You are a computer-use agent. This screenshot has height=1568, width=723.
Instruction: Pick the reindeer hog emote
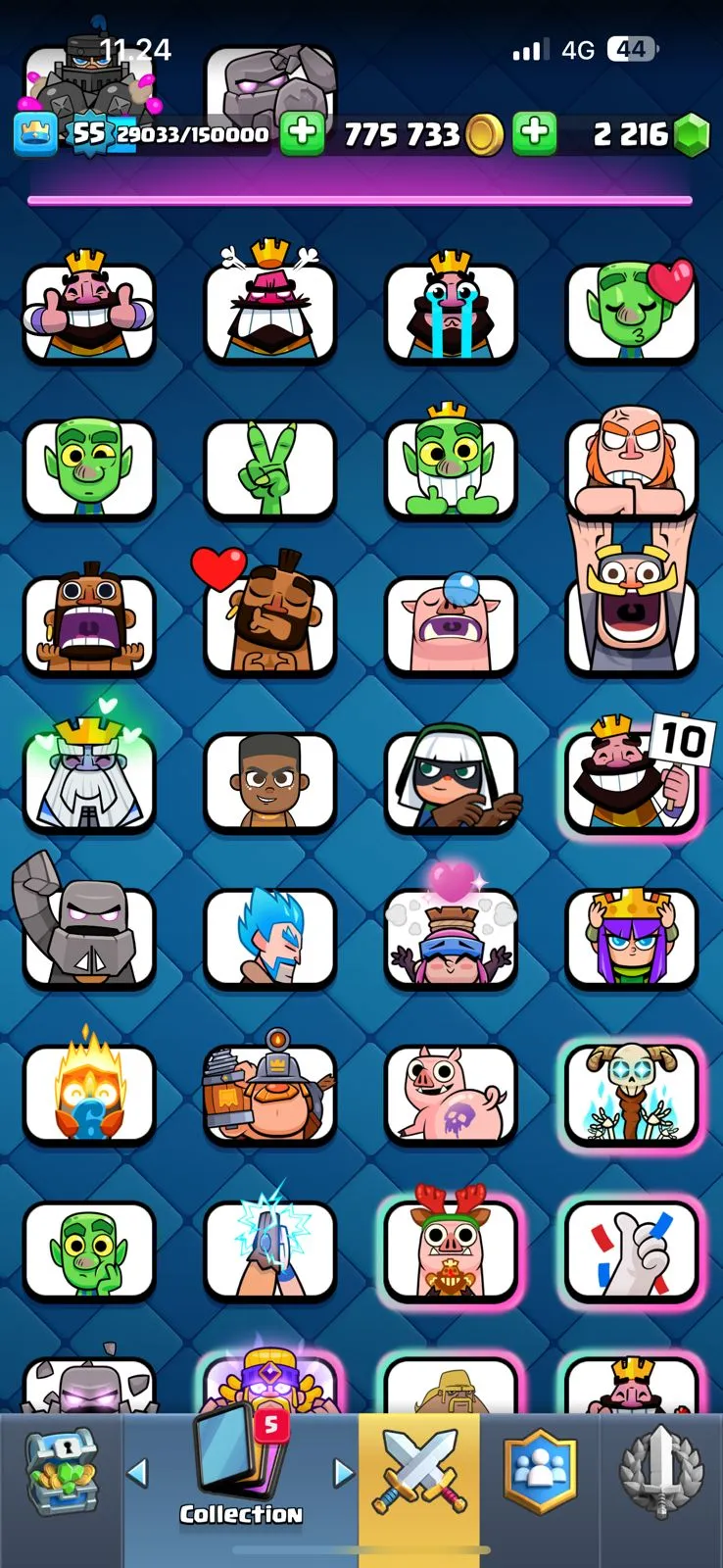tap(451, 1249)
